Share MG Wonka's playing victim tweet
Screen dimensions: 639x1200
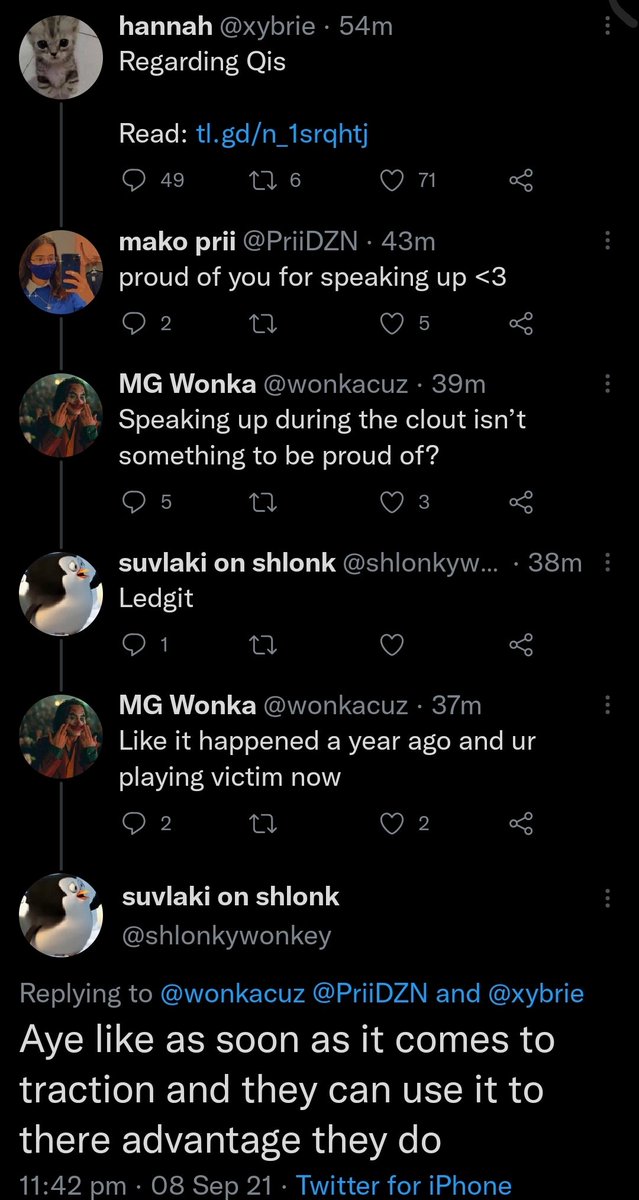point(521,823)
